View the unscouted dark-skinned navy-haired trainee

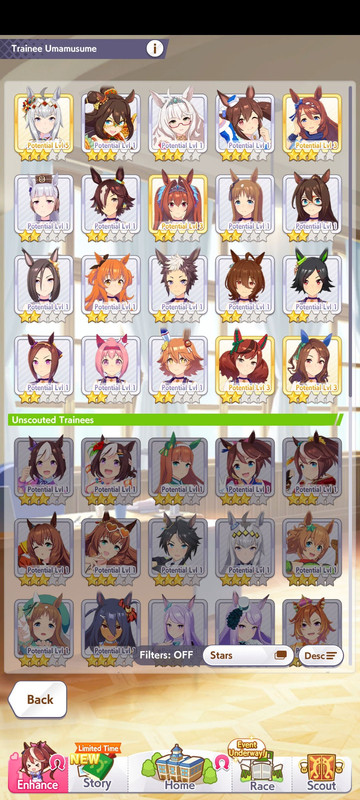[x=111, y=628]
